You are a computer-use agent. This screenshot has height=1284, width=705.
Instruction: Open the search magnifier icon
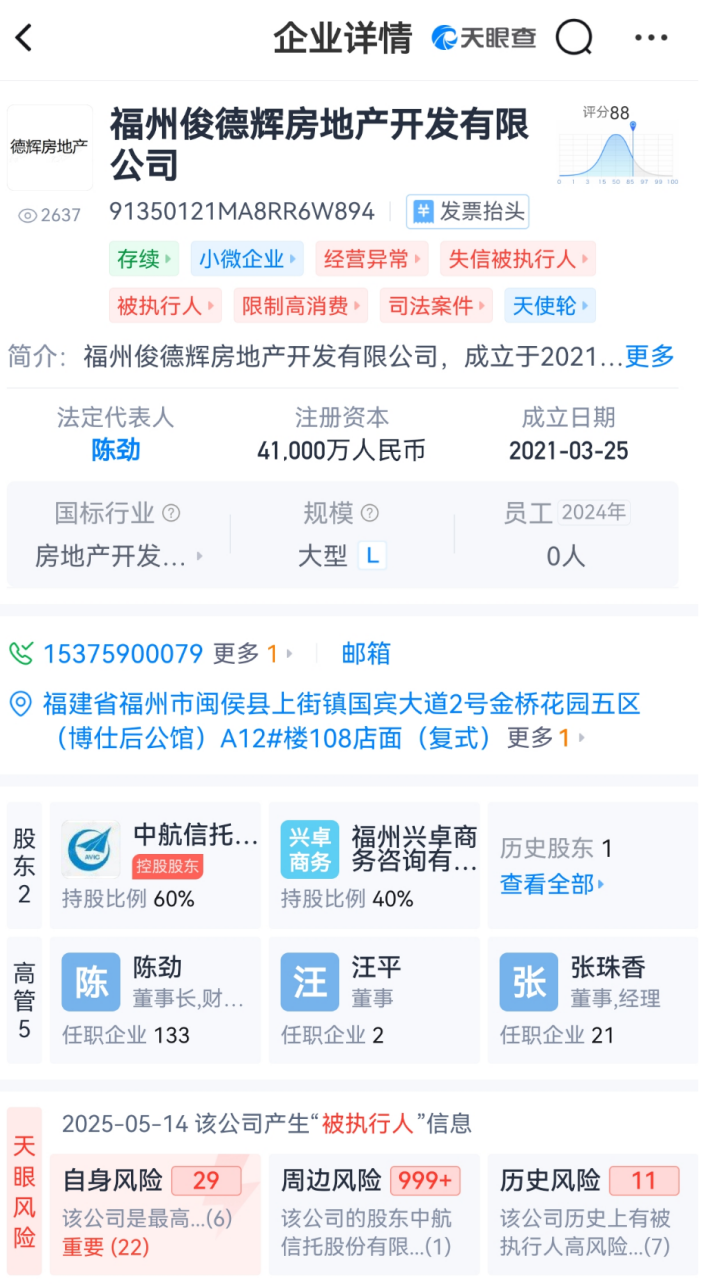click(x=574, y=38)
